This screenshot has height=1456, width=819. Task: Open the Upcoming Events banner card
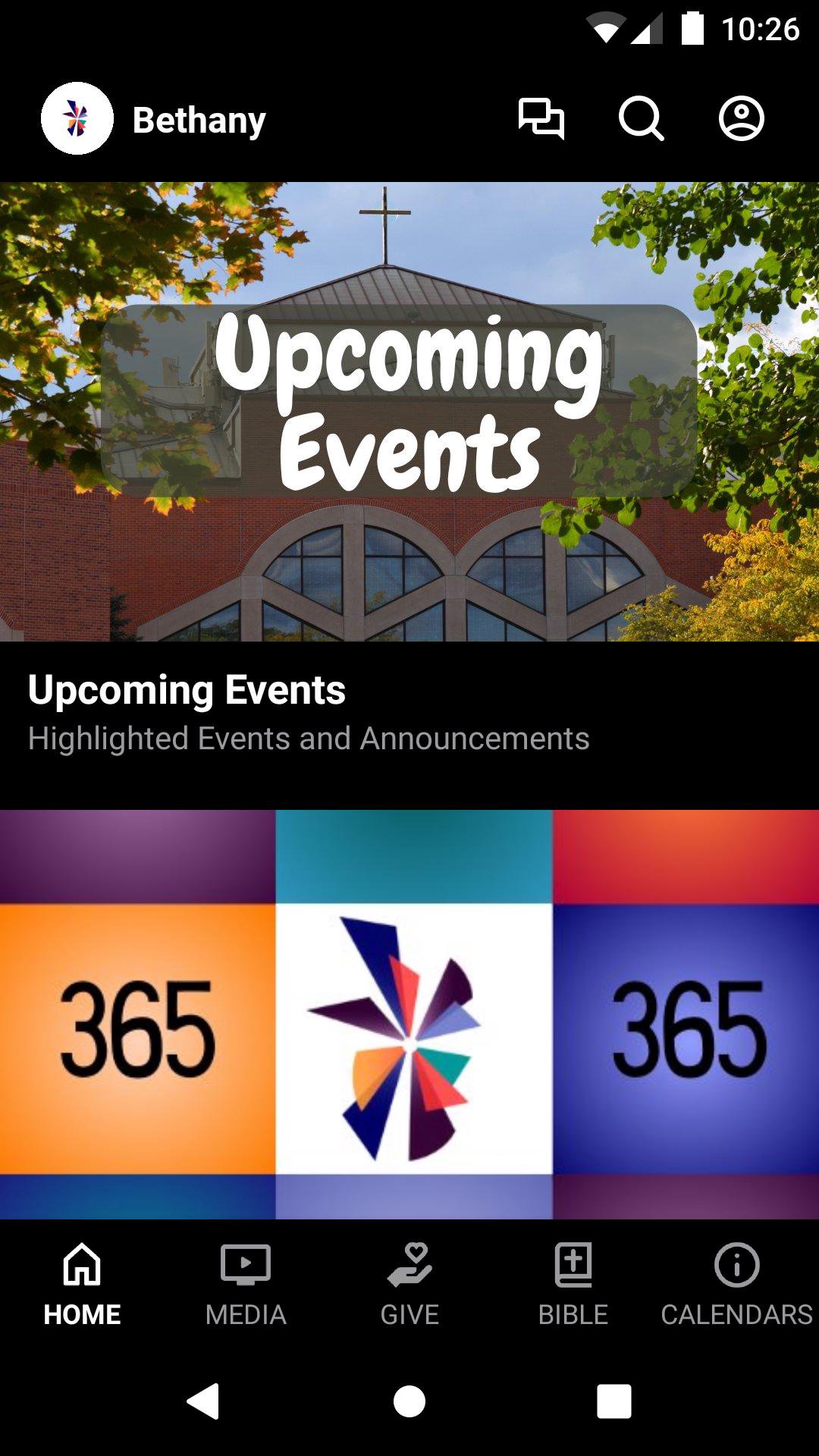[409, 412]
